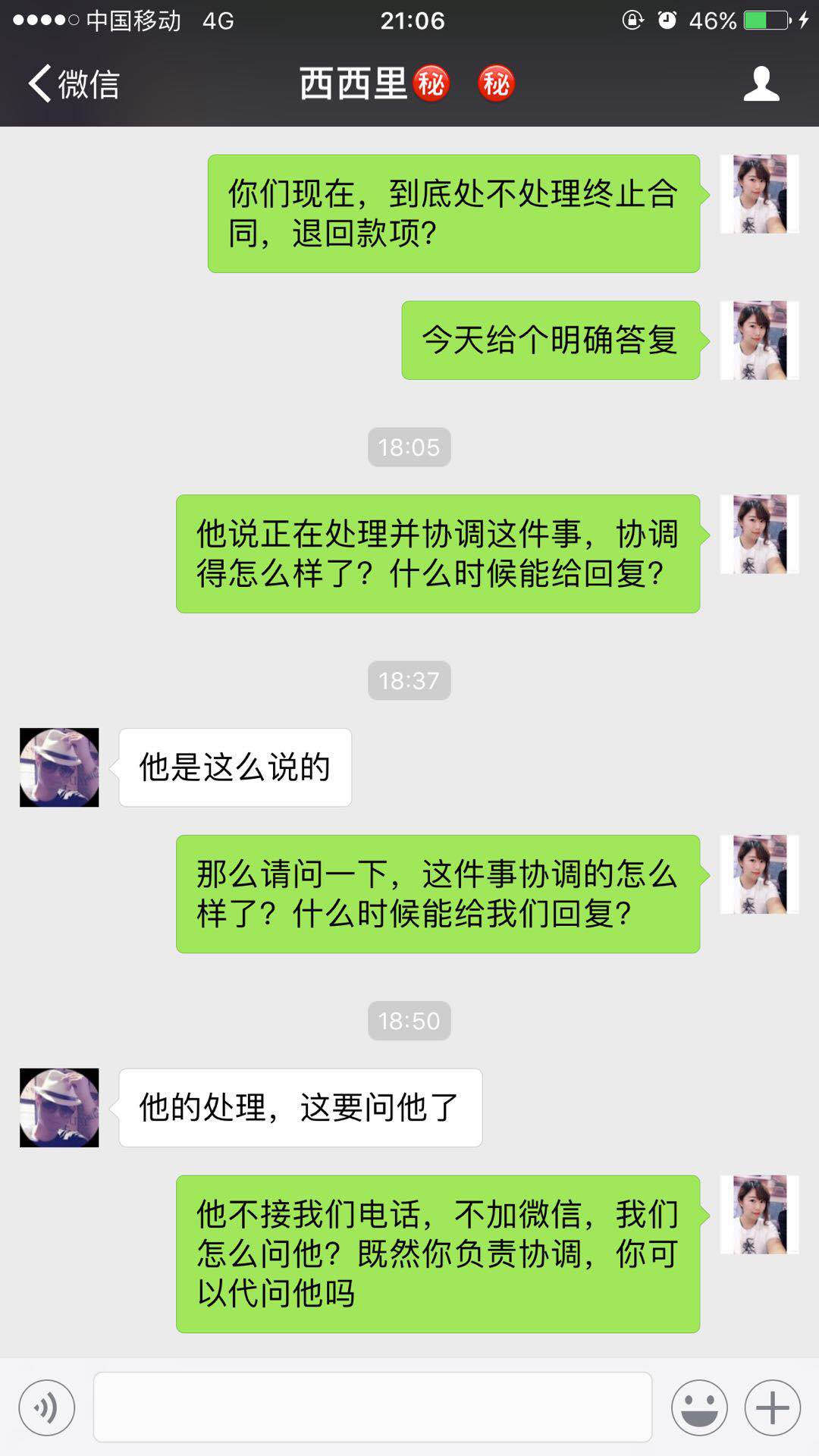Open chat details via the profile icon

(x=761, y=83)
